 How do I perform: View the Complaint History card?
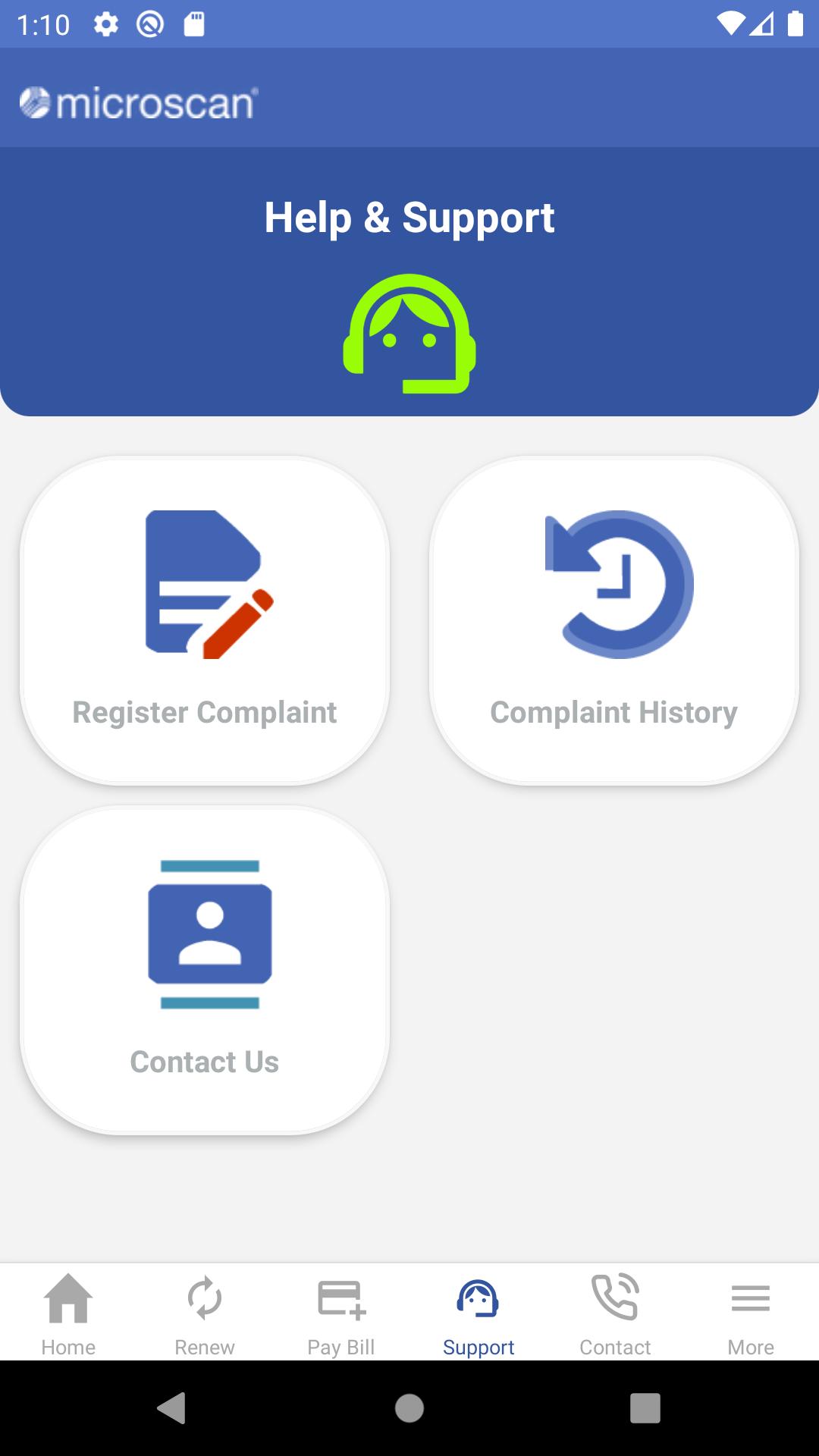point(614,620)
